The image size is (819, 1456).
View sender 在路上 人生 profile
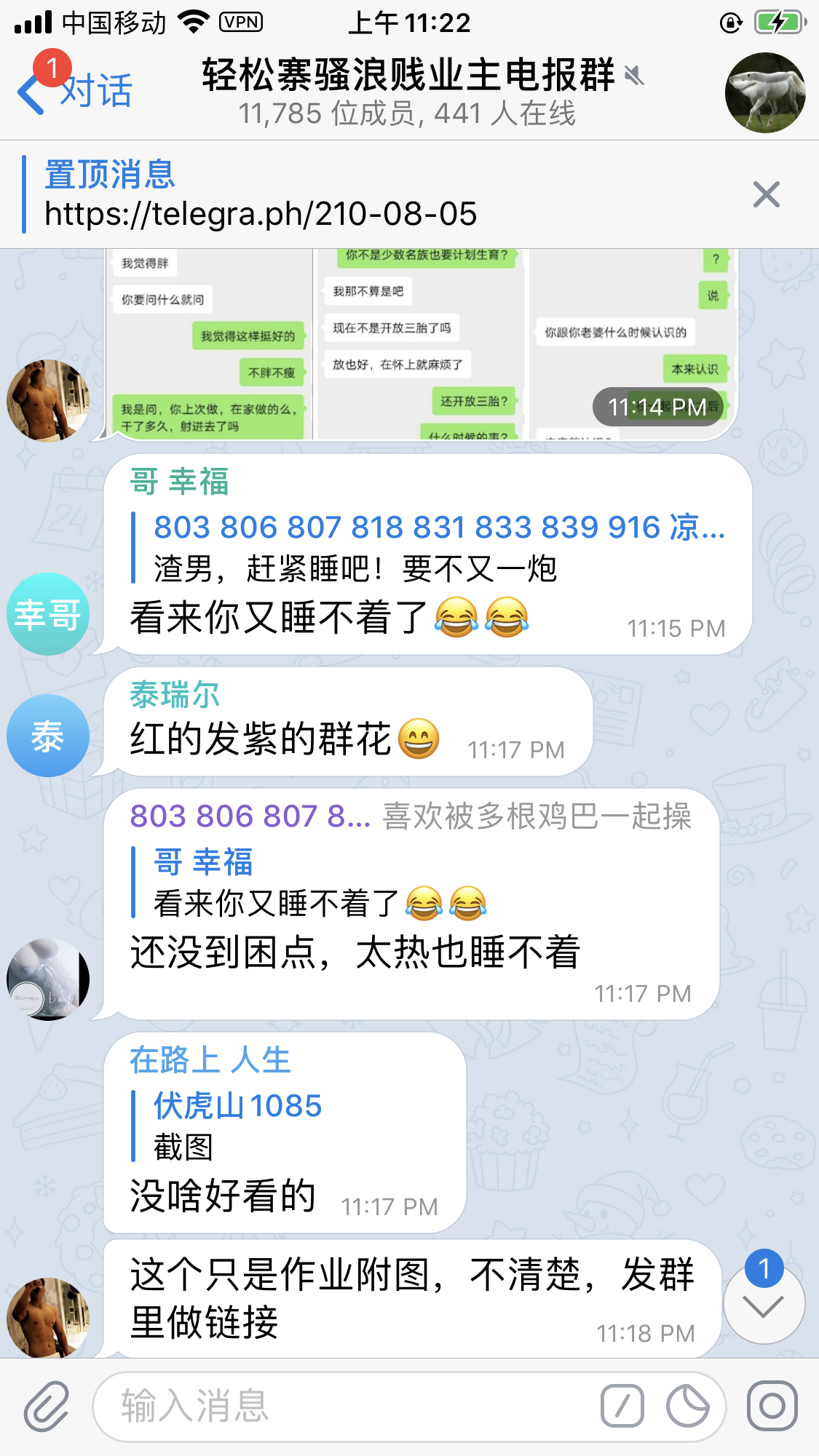point(210,1060)
